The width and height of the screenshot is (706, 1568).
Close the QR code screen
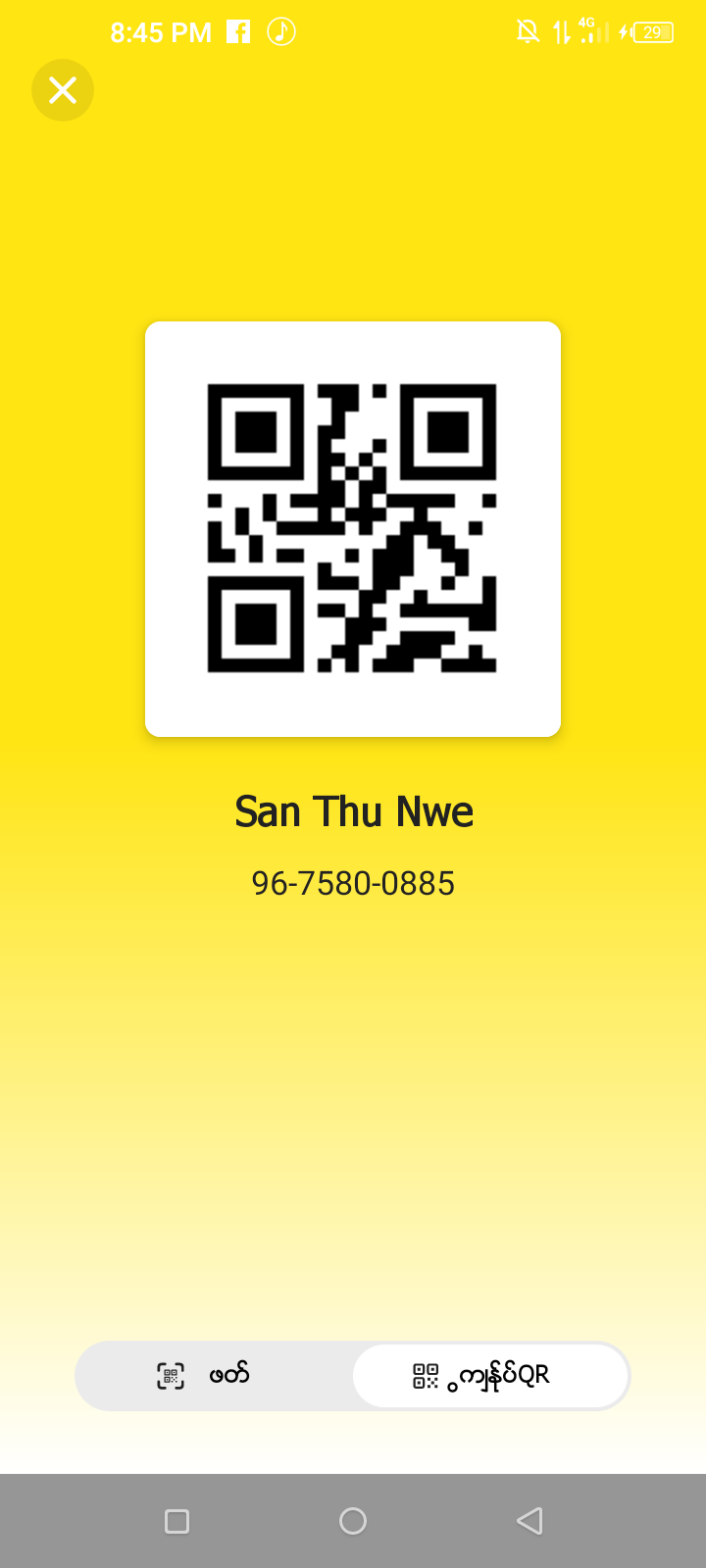coord(63,90)
